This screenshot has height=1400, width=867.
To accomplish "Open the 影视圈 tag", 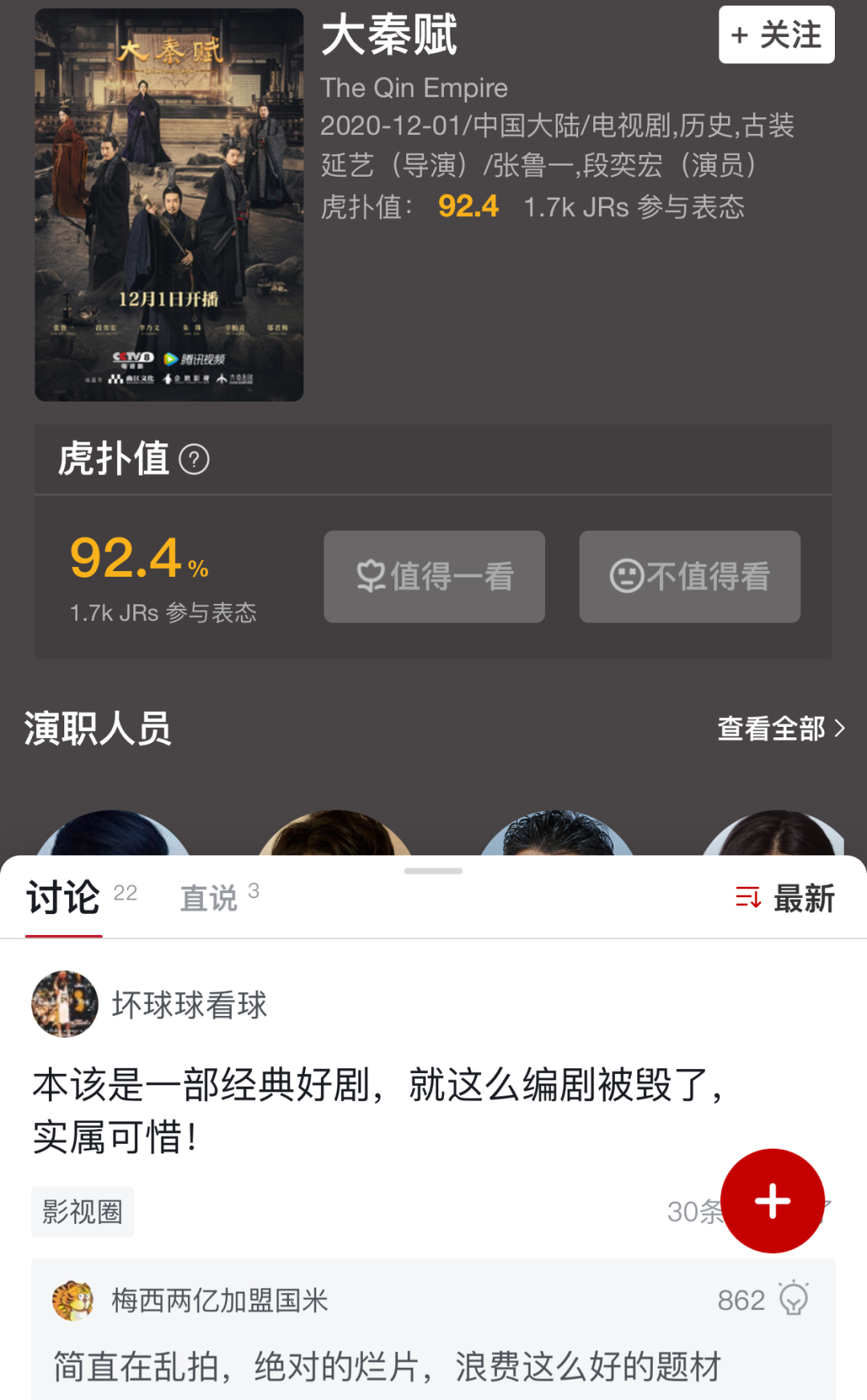I will click(83, 1211).
